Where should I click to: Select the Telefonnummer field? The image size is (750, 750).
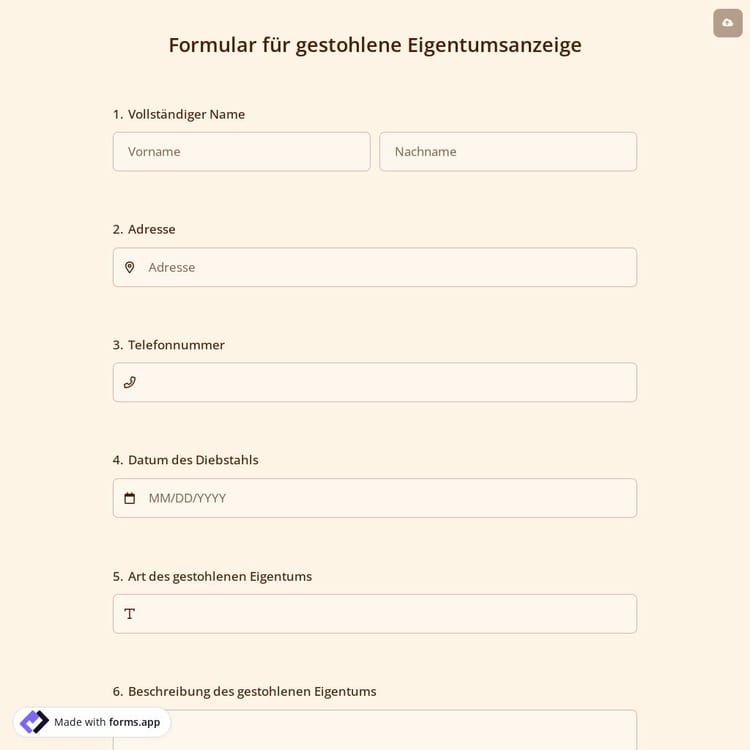point(374,382)
